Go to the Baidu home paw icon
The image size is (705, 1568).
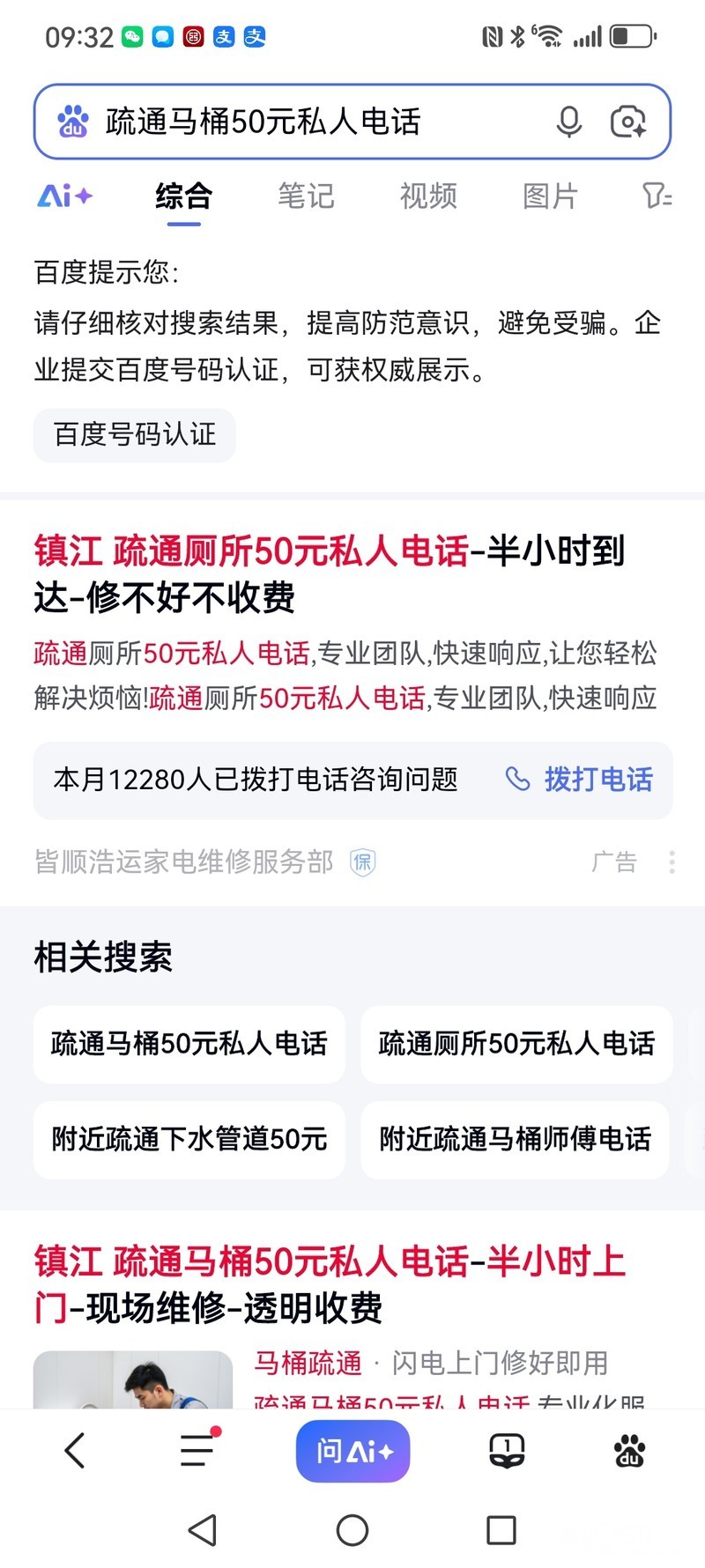pyautogui.click(x=629, y=1450)
